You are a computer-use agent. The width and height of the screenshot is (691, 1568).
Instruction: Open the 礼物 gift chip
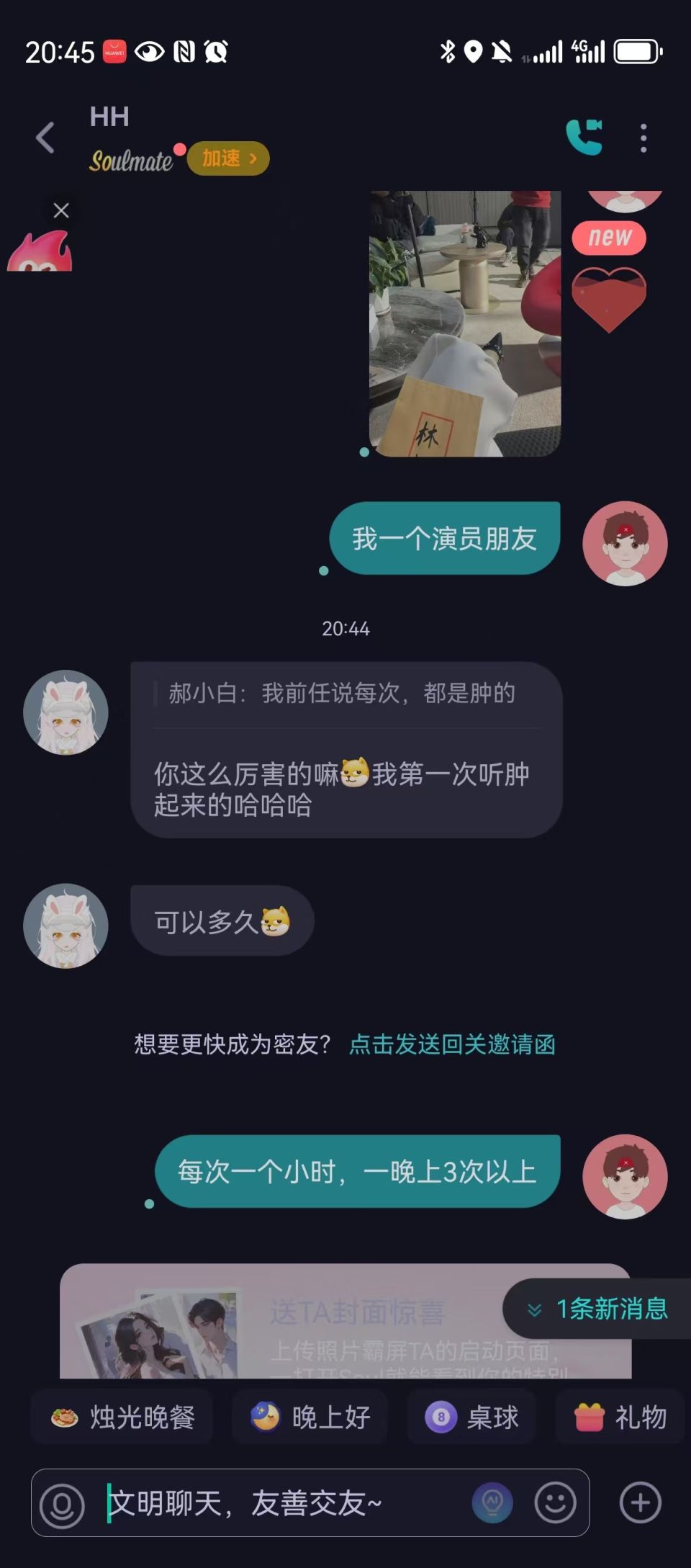pos(620,1417)
